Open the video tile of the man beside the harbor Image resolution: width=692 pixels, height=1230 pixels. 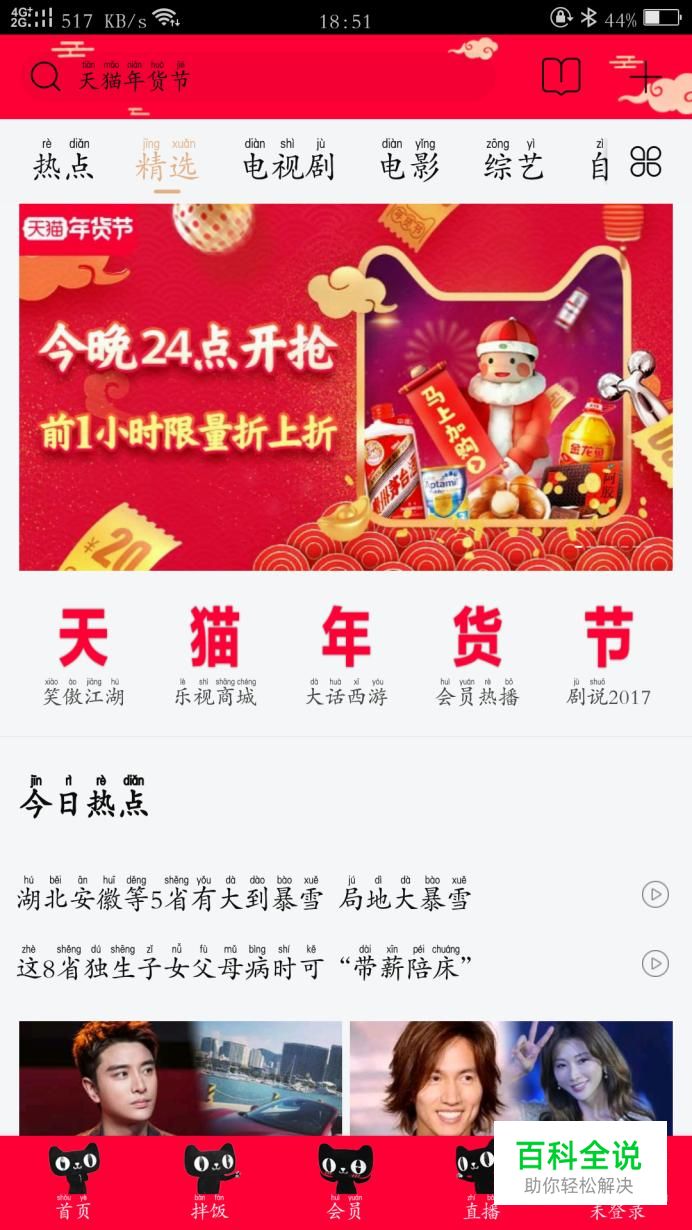(181, 1078)
